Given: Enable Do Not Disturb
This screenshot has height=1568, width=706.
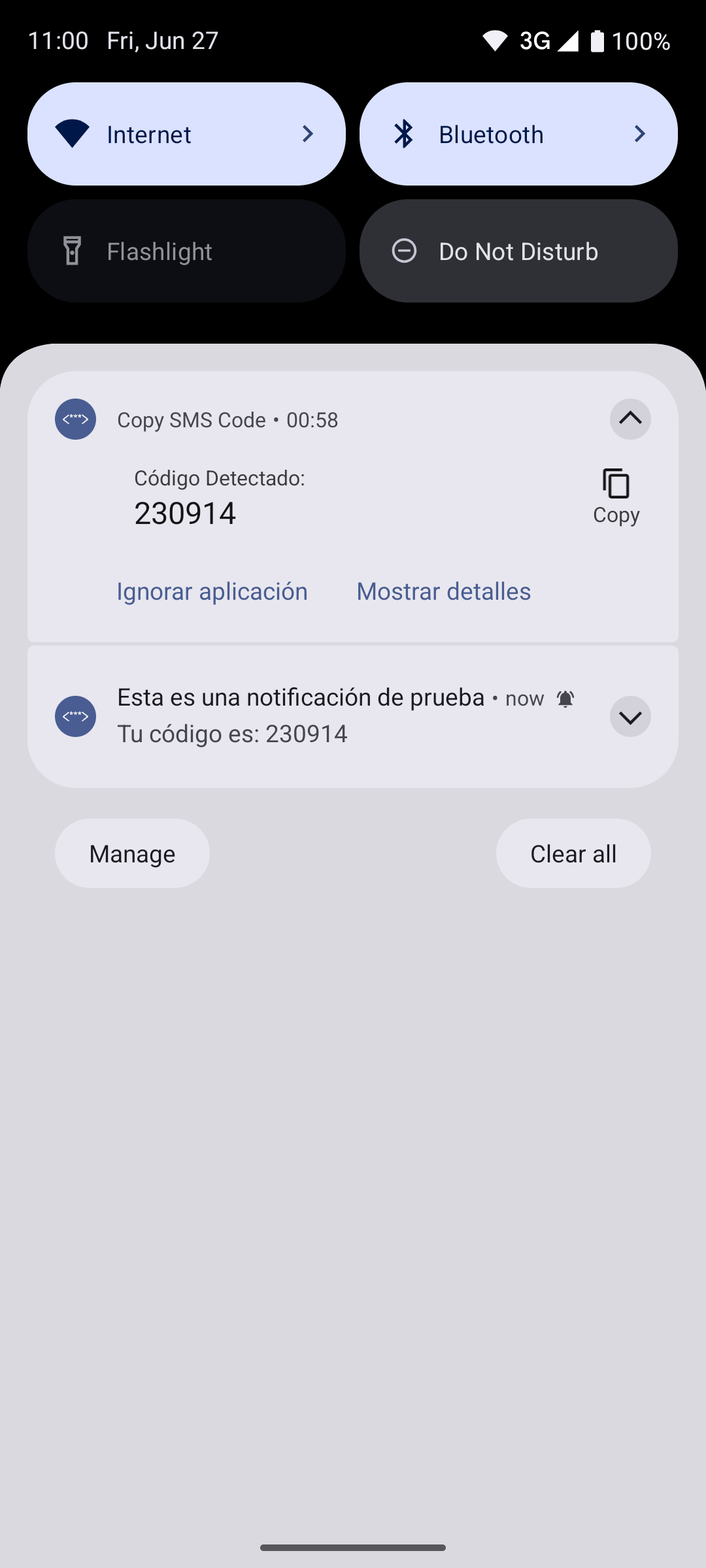Looking at the screenshot, I should coord(518,251).
